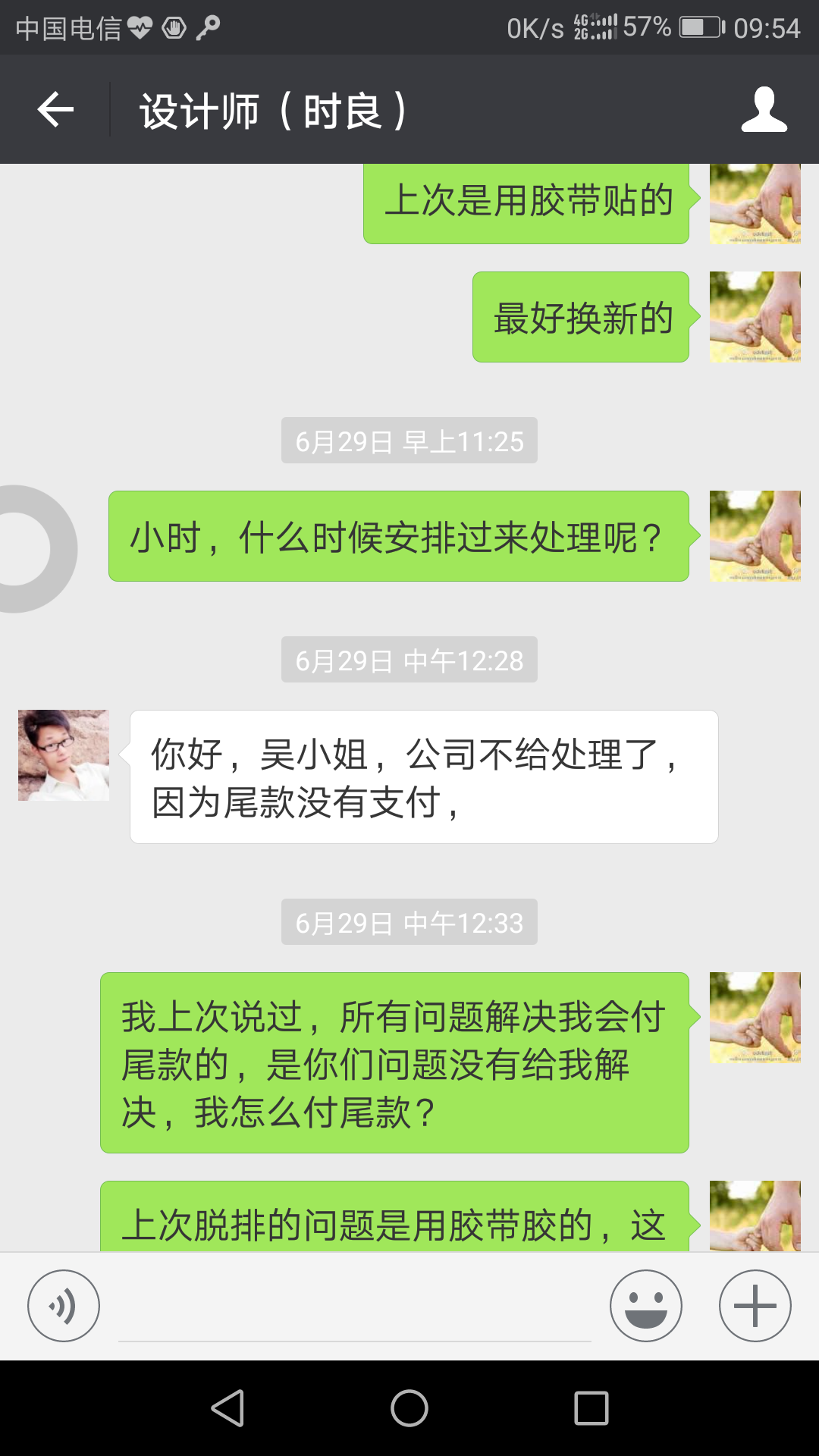819x1456 pixels.
Task: Open the plus attachment menu
Action: [x=755, y=1306]
